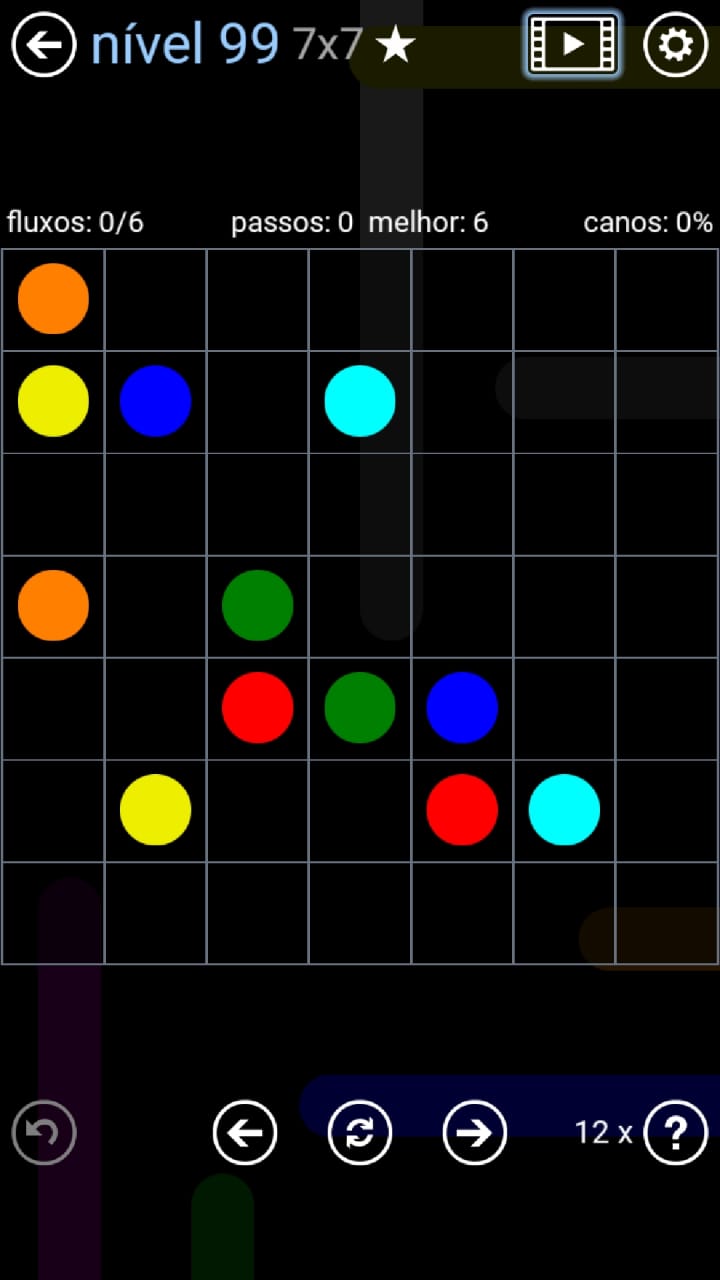Undo the last move
The image size is (720, 1280).
click(44, 1132)
